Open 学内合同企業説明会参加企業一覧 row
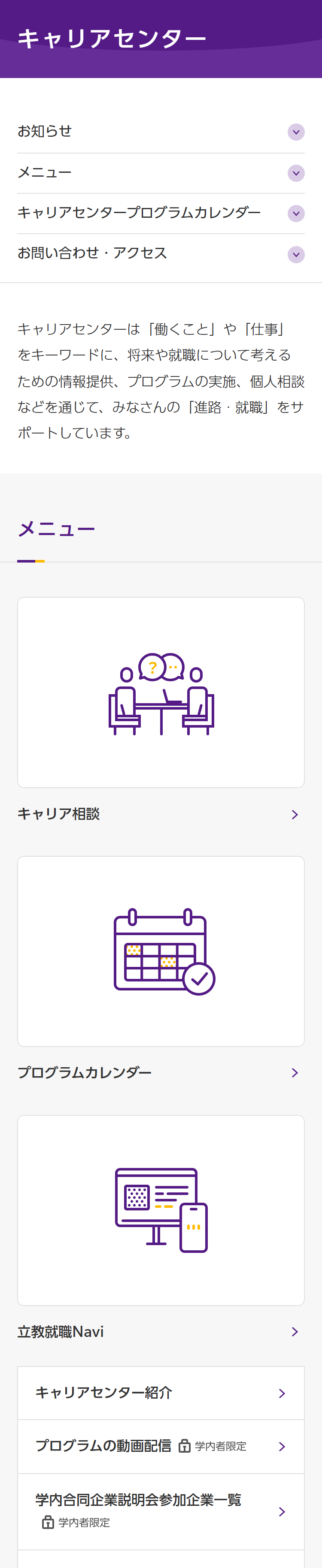Image resolution: width=322 pixels, height=1568 pixels. click(161, 1511)
